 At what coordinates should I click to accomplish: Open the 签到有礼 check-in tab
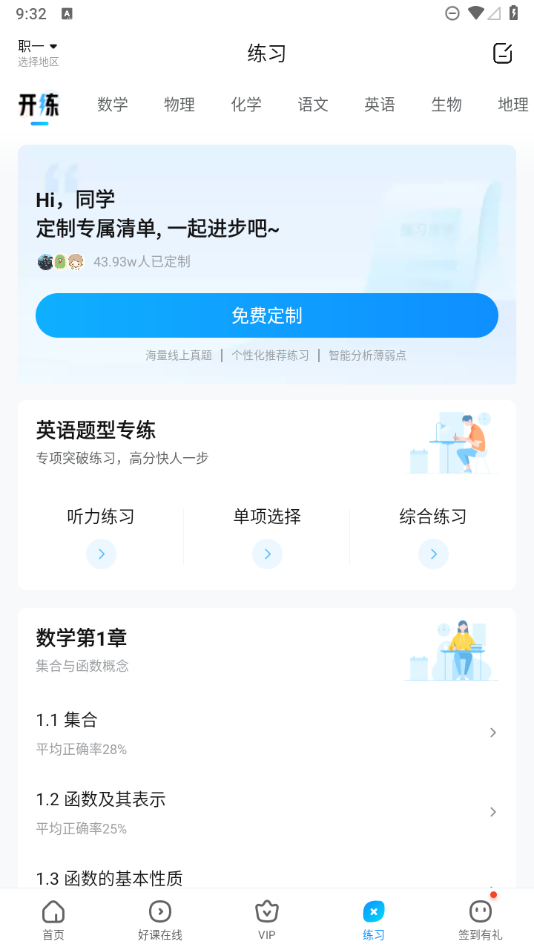click(480, 920)
